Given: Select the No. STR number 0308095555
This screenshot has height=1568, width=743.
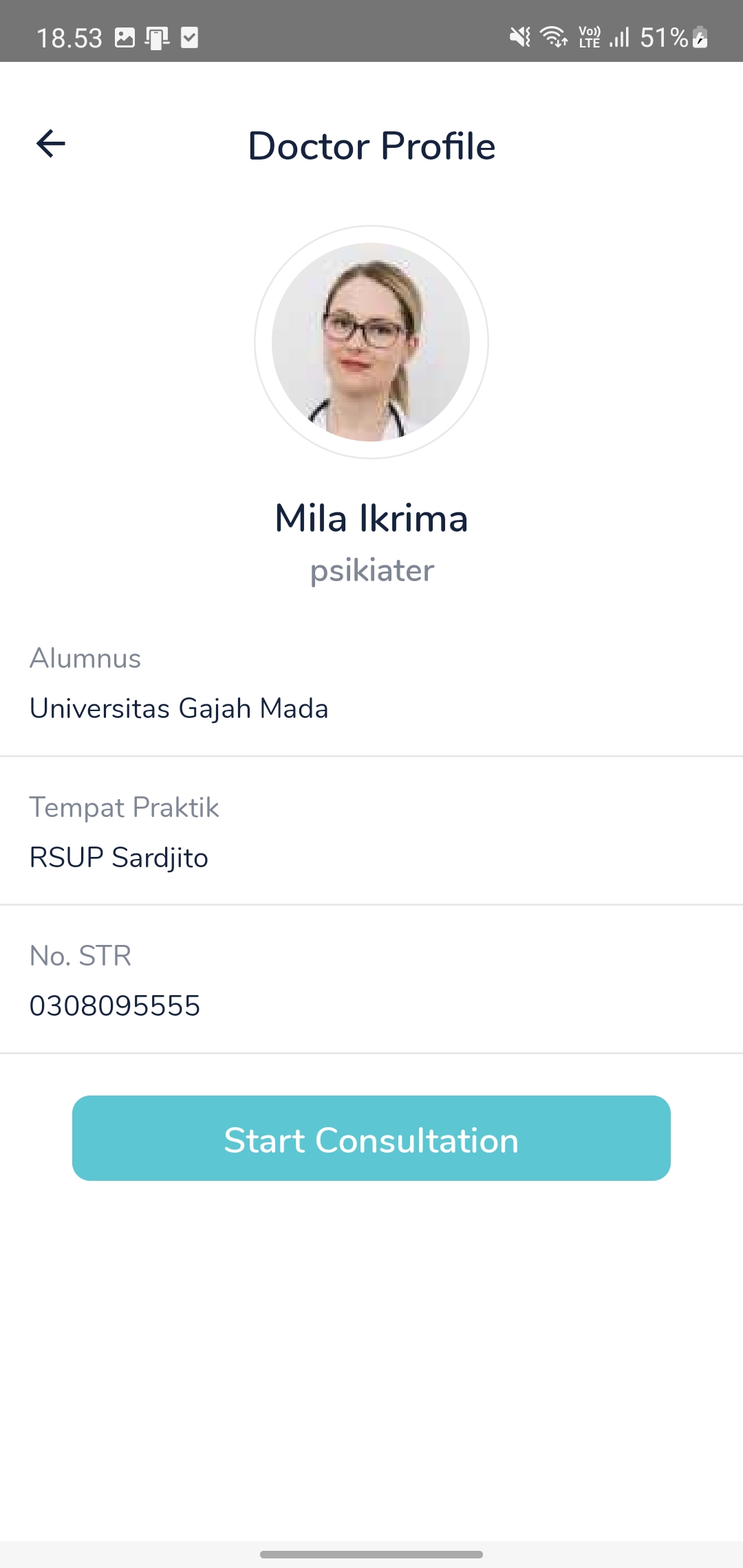Looking at the screenshot, I should pos(115,1005).
